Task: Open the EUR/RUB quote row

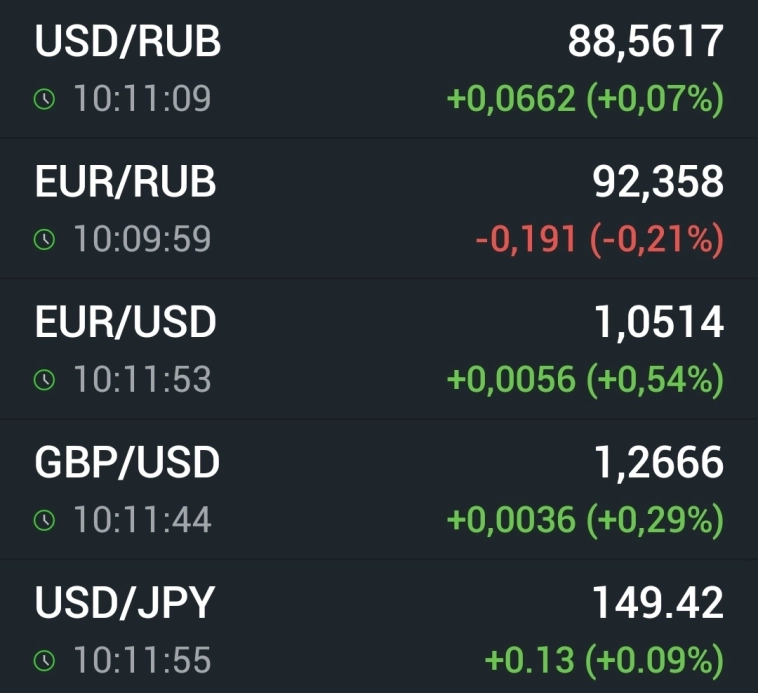Action: click(x=125, y=183)
